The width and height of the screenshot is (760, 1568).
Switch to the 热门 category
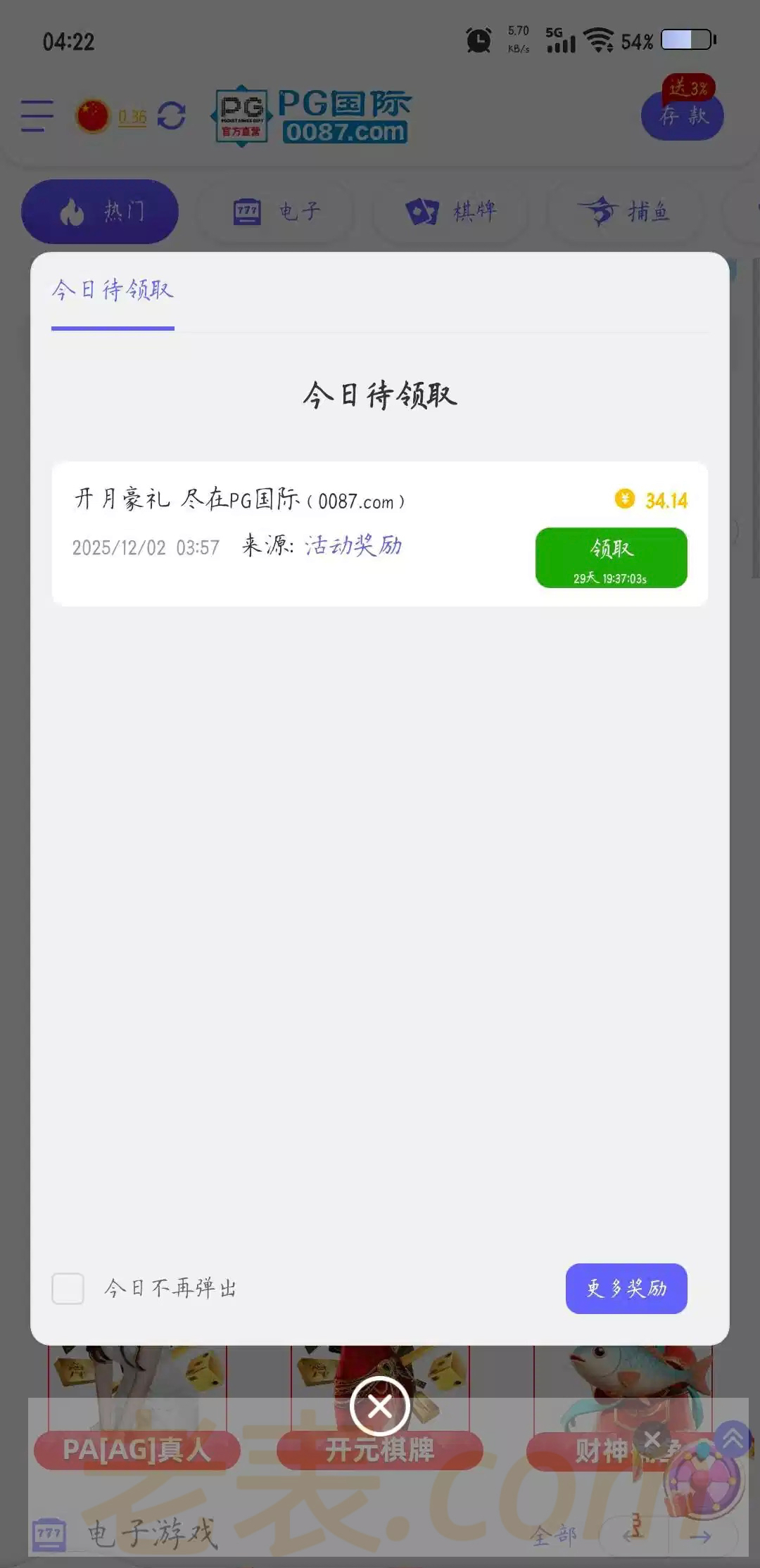[x=100, y=211]
